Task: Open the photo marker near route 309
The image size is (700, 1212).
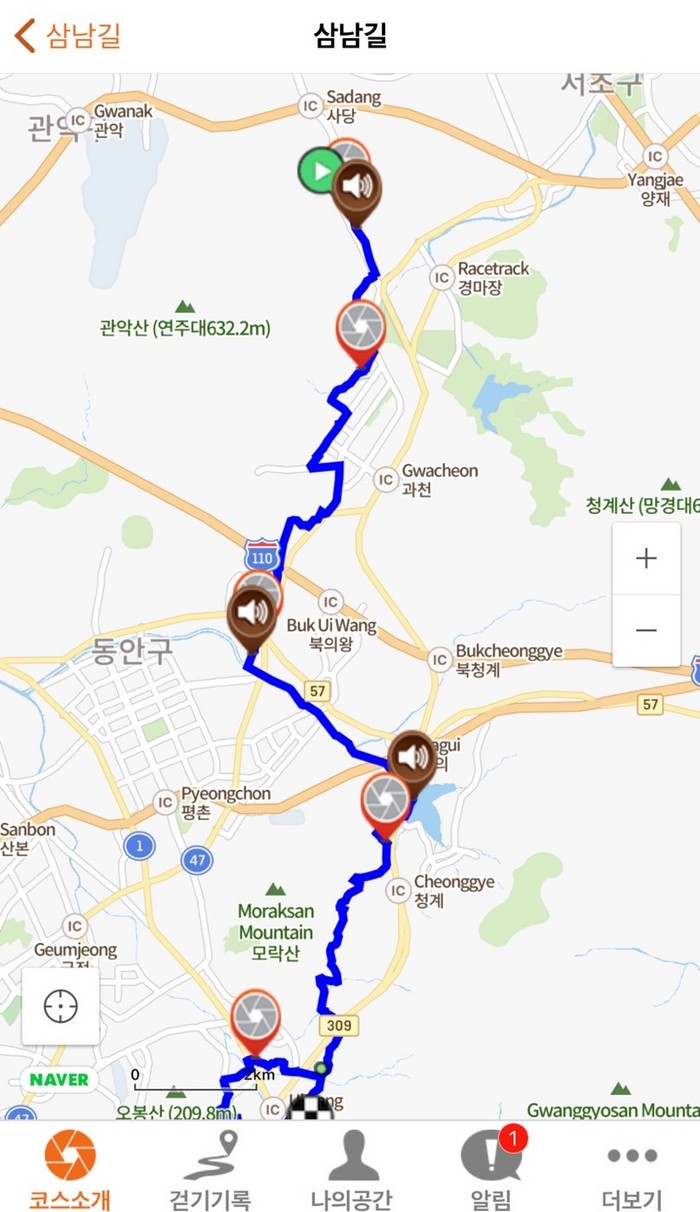Action: pyautogui.click(x=255, y=1017)
